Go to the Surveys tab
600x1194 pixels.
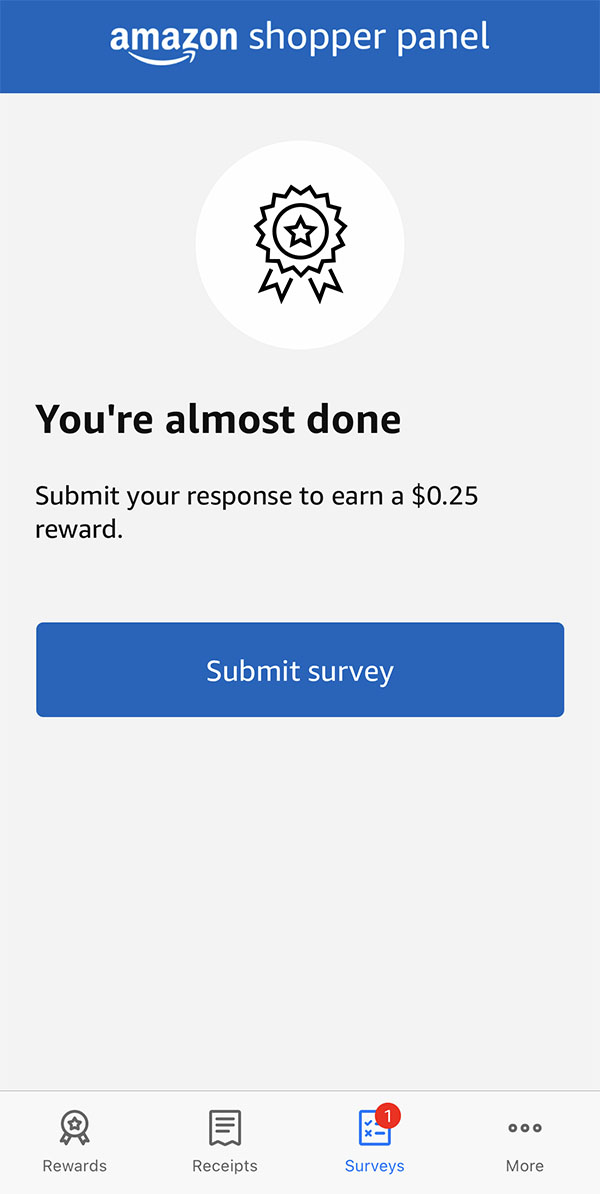pyautogui.click(x=375, y=1141)
